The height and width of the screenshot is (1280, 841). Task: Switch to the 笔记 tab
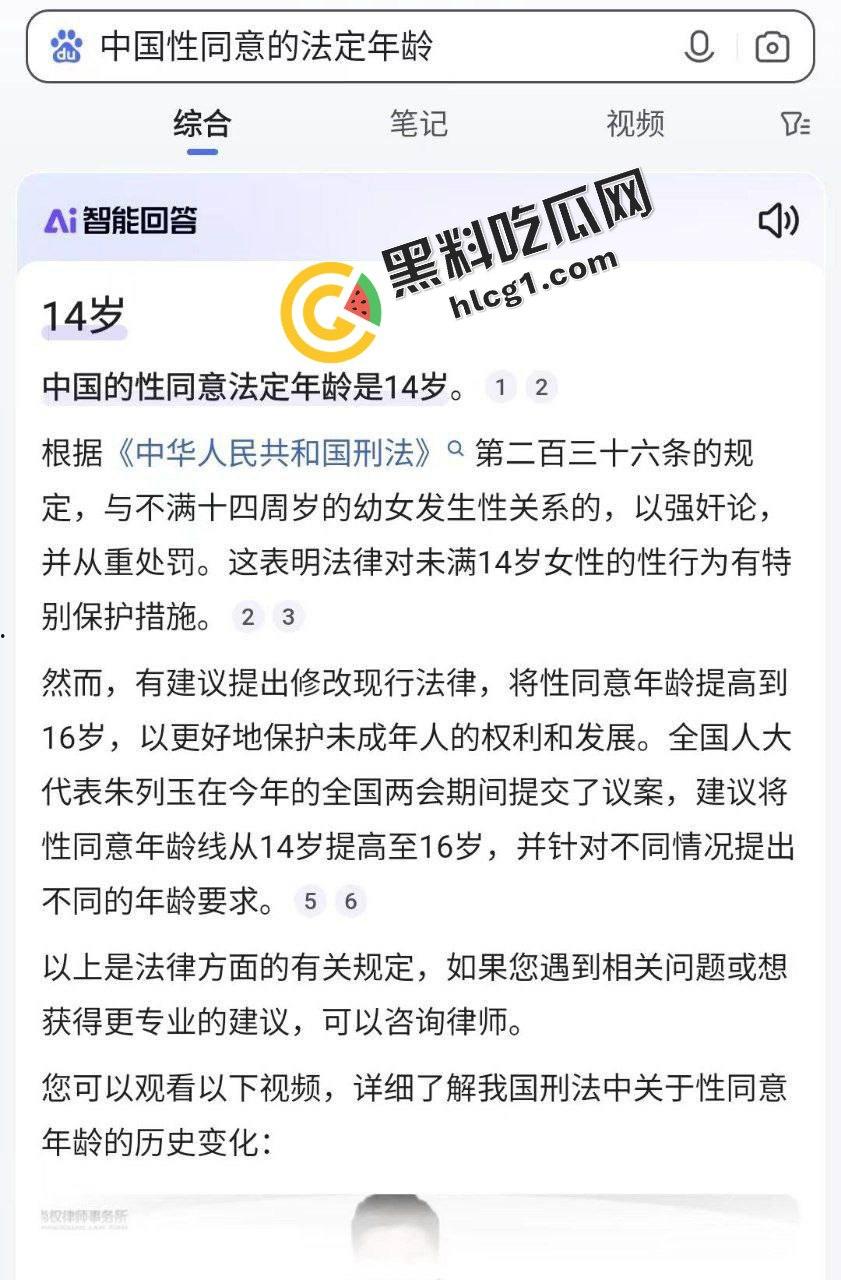point(418,124)
